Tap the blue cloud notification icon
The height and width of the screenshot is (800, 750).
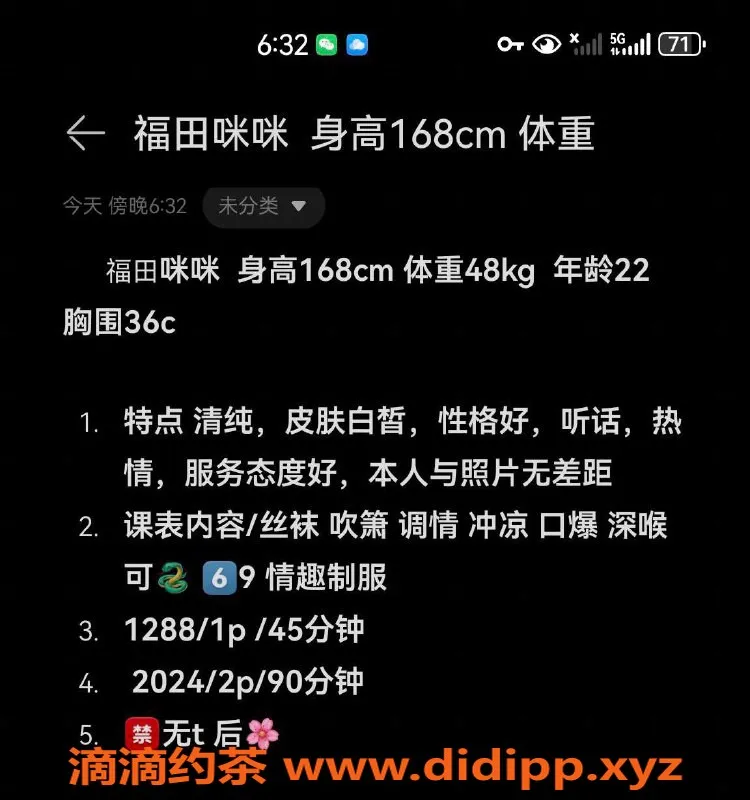tap(358, 44)
